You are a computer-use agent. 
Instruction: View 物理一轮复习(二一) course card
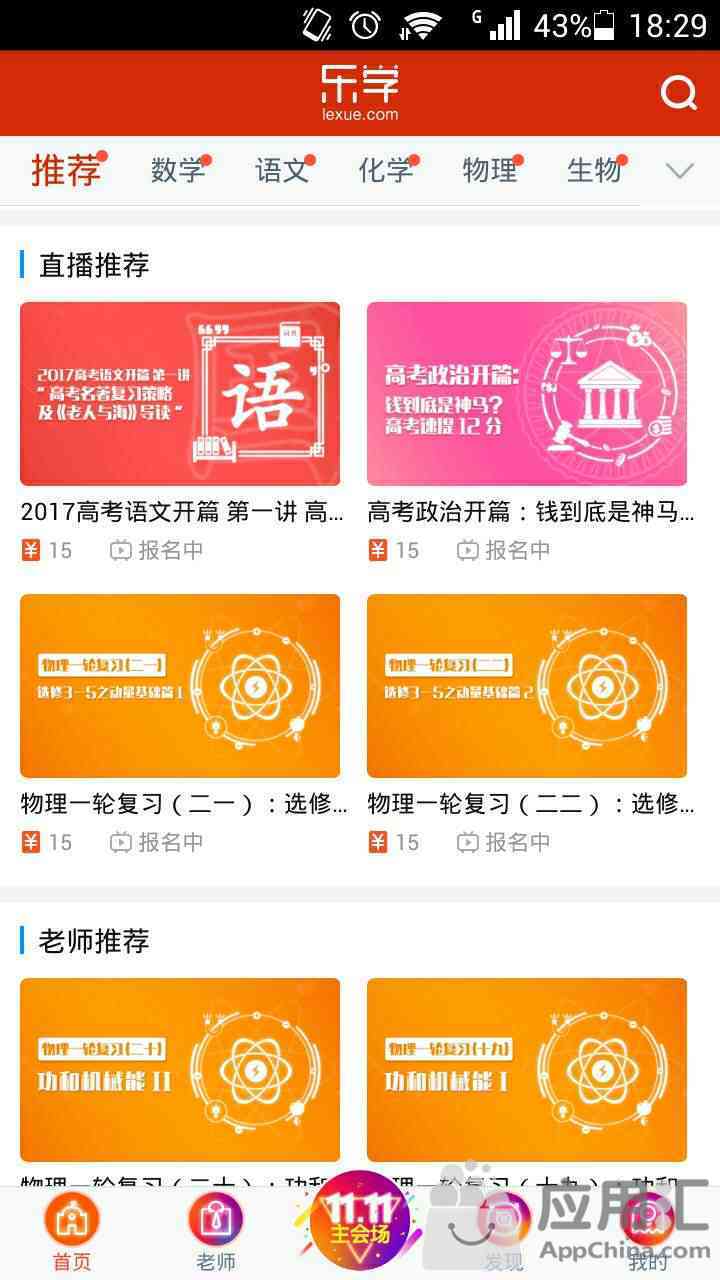(180, 686)
